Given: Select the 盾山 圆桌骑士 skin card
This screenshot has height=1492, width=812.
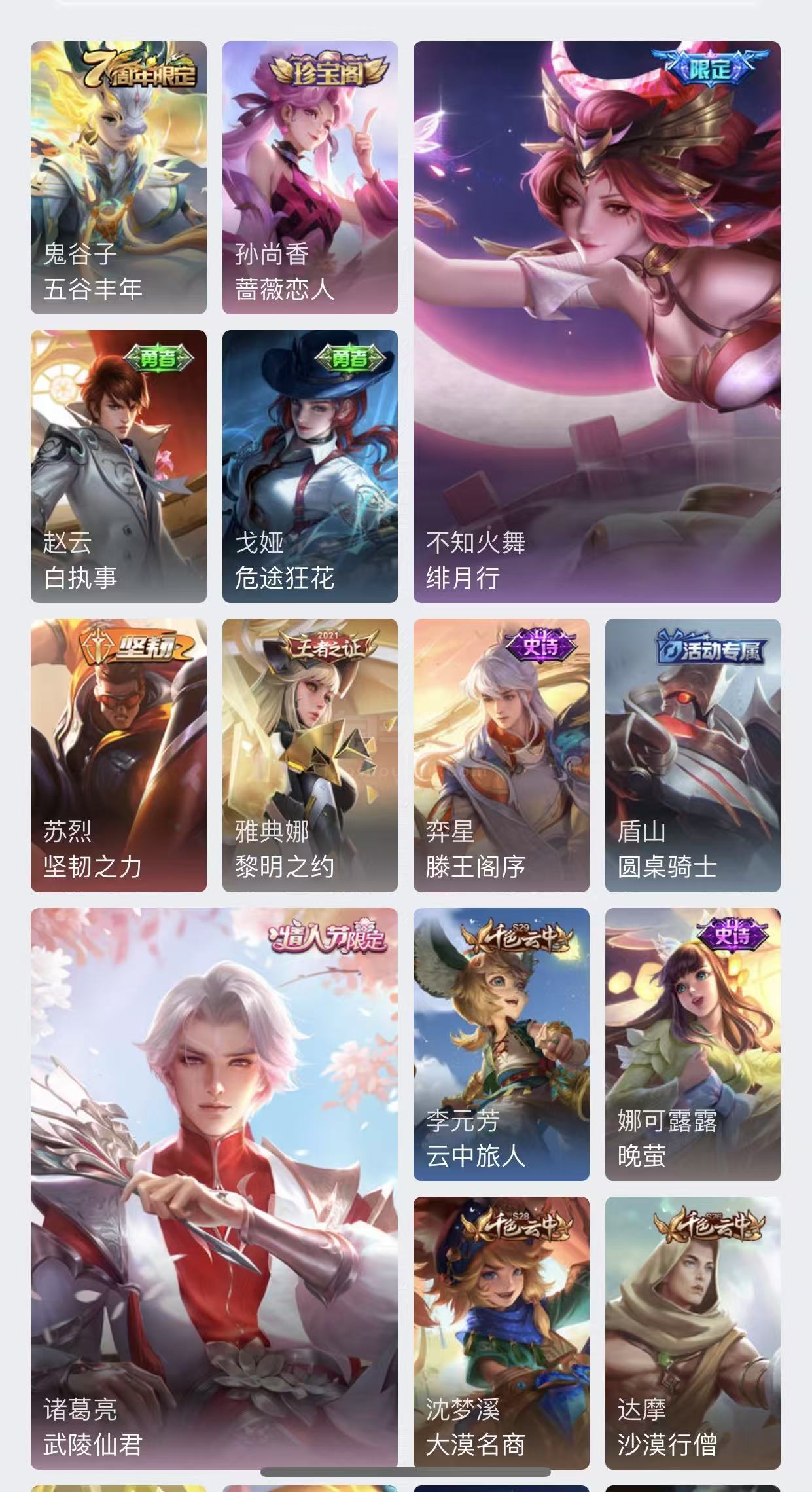Looking at the screenshot, I should pyautogui.click(x=693, y=755).
